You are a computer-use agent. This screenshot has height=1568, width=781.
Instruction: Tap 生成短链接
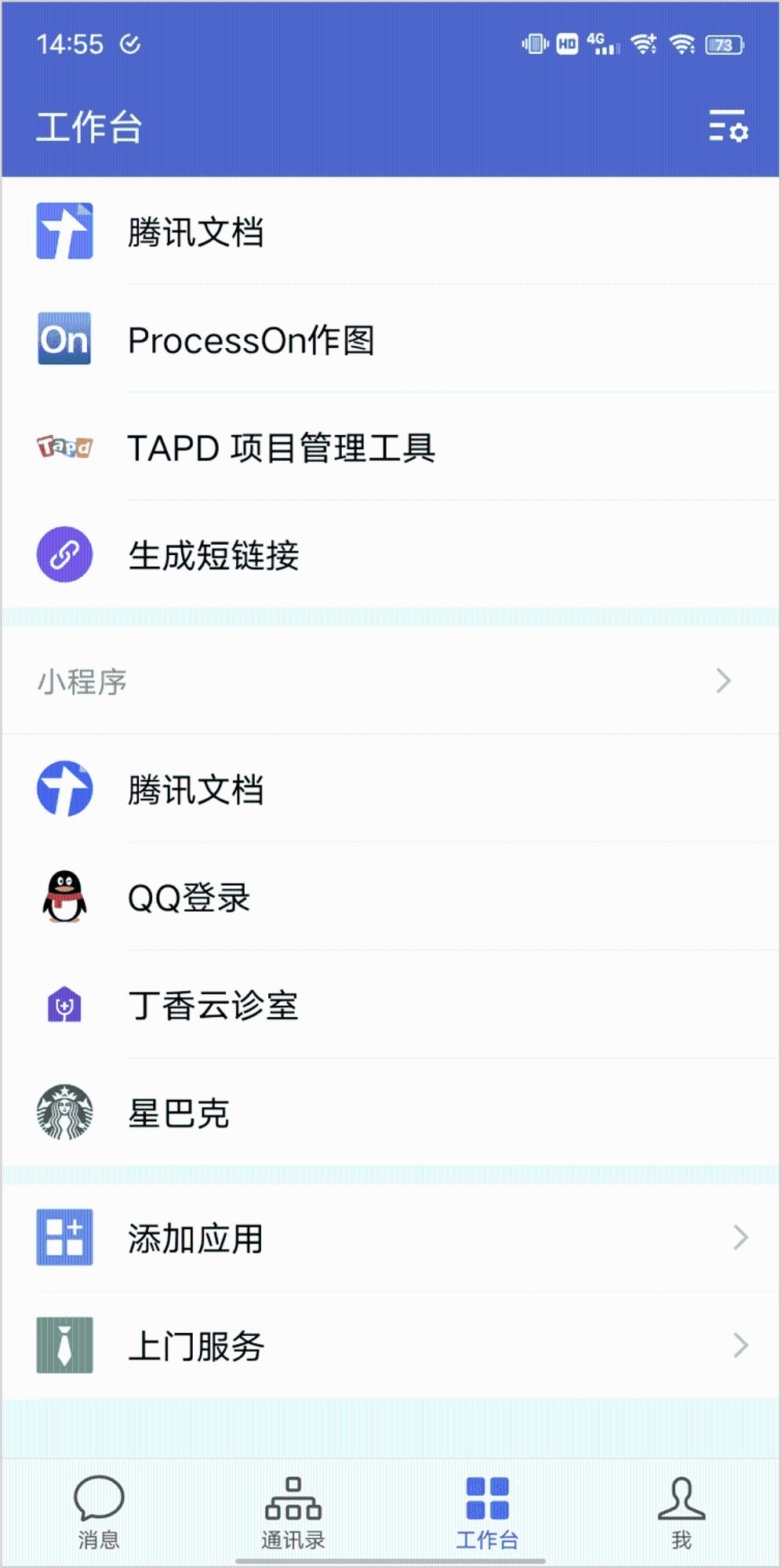click(390, 554)
